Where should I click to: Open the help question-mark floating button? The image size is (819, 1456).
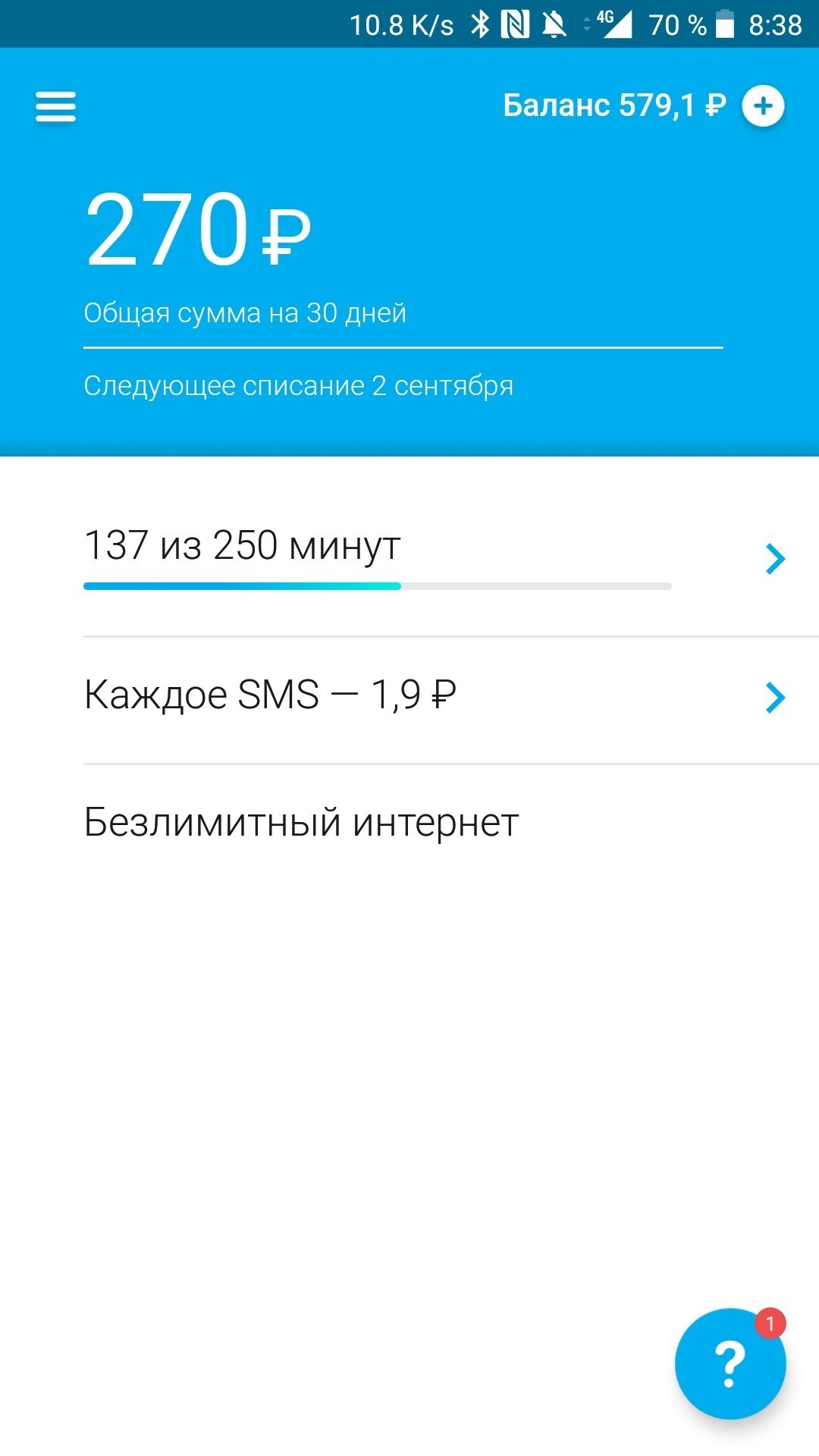(x=730, y=1363)
